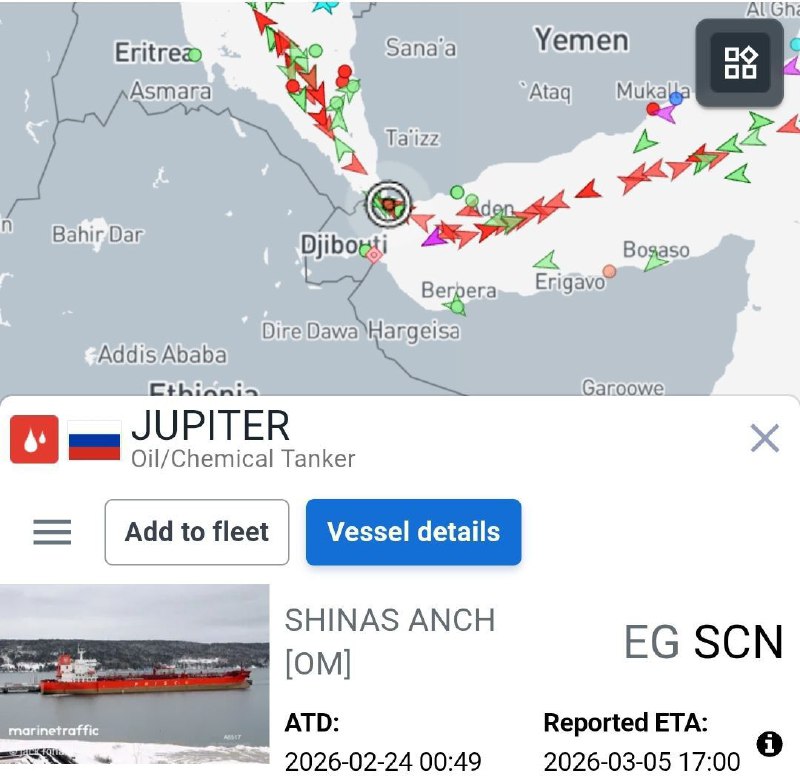
Task: Select the circled JUPITER vessel marker on map
Action: coord(387,204)
